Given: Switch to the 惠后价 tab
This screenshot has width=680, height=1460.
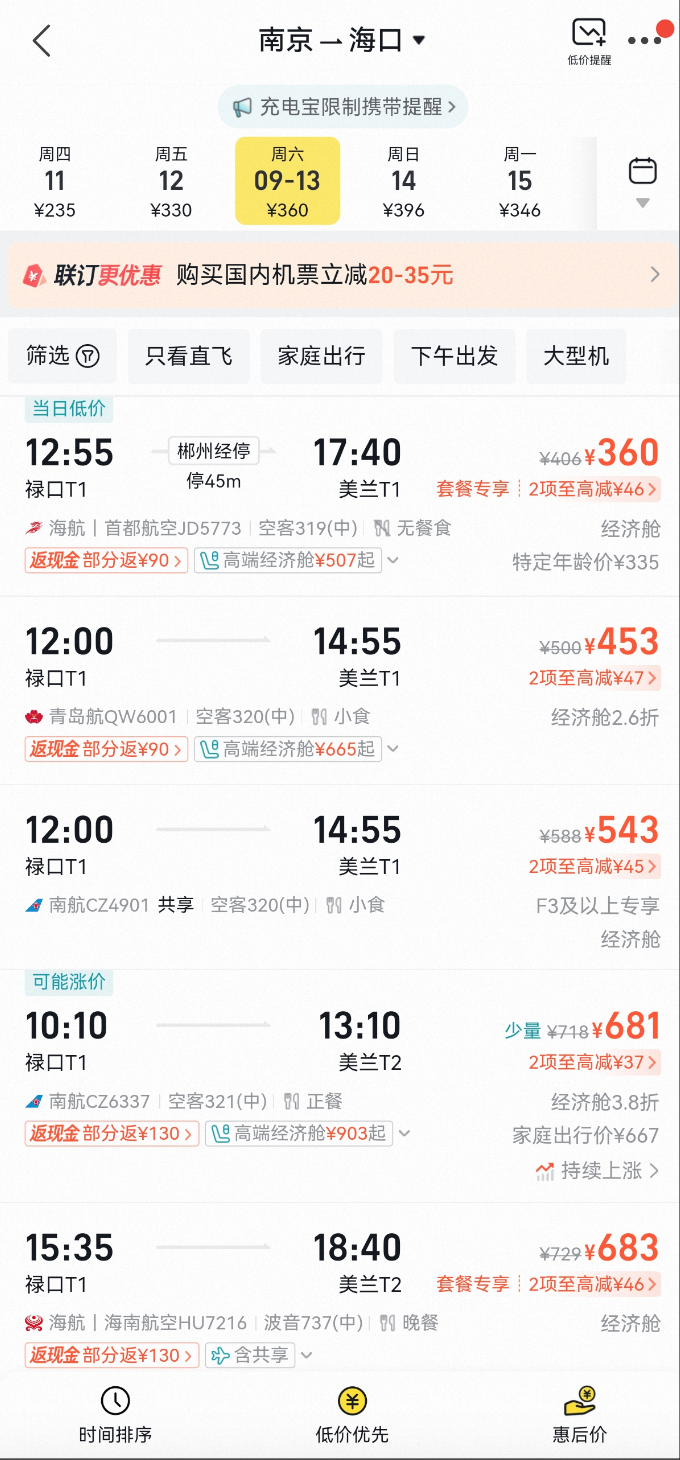Looking at the screenshot, I should point(580,1415).
